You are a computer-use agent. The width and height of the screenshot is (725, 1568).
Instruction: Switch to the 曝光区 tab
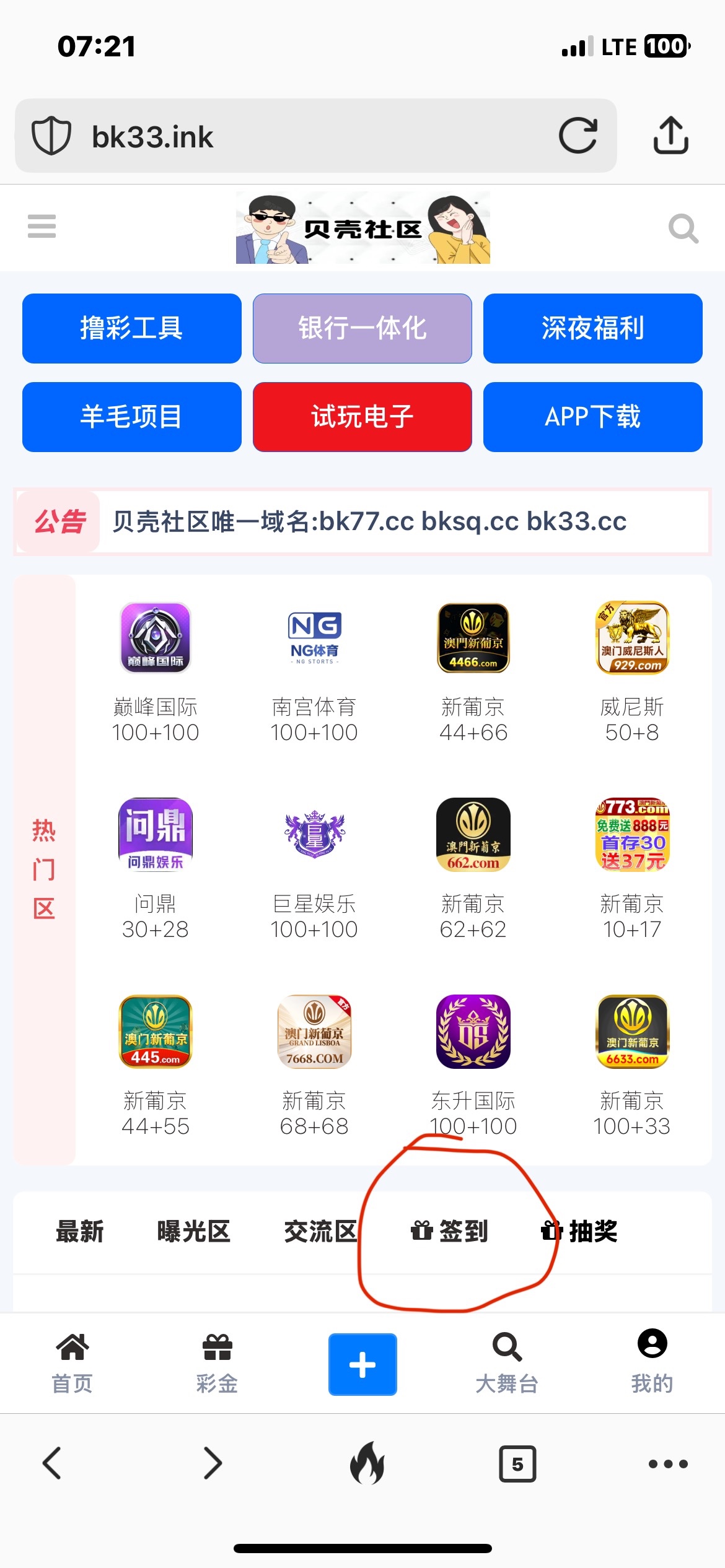pos(193,1231)
